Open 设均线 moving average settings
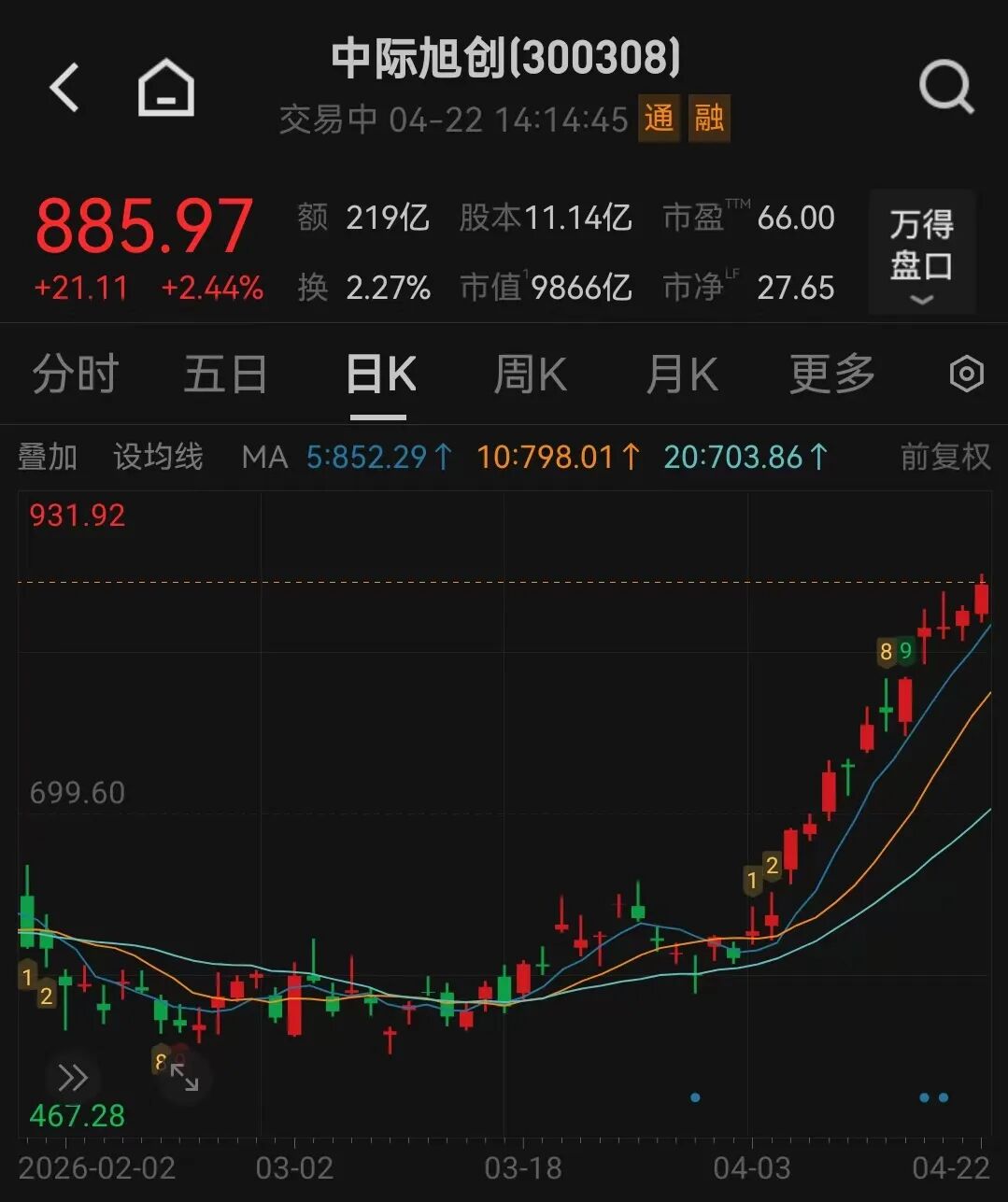This screenshot has height=1202, width=1008. tap(158, 457)
